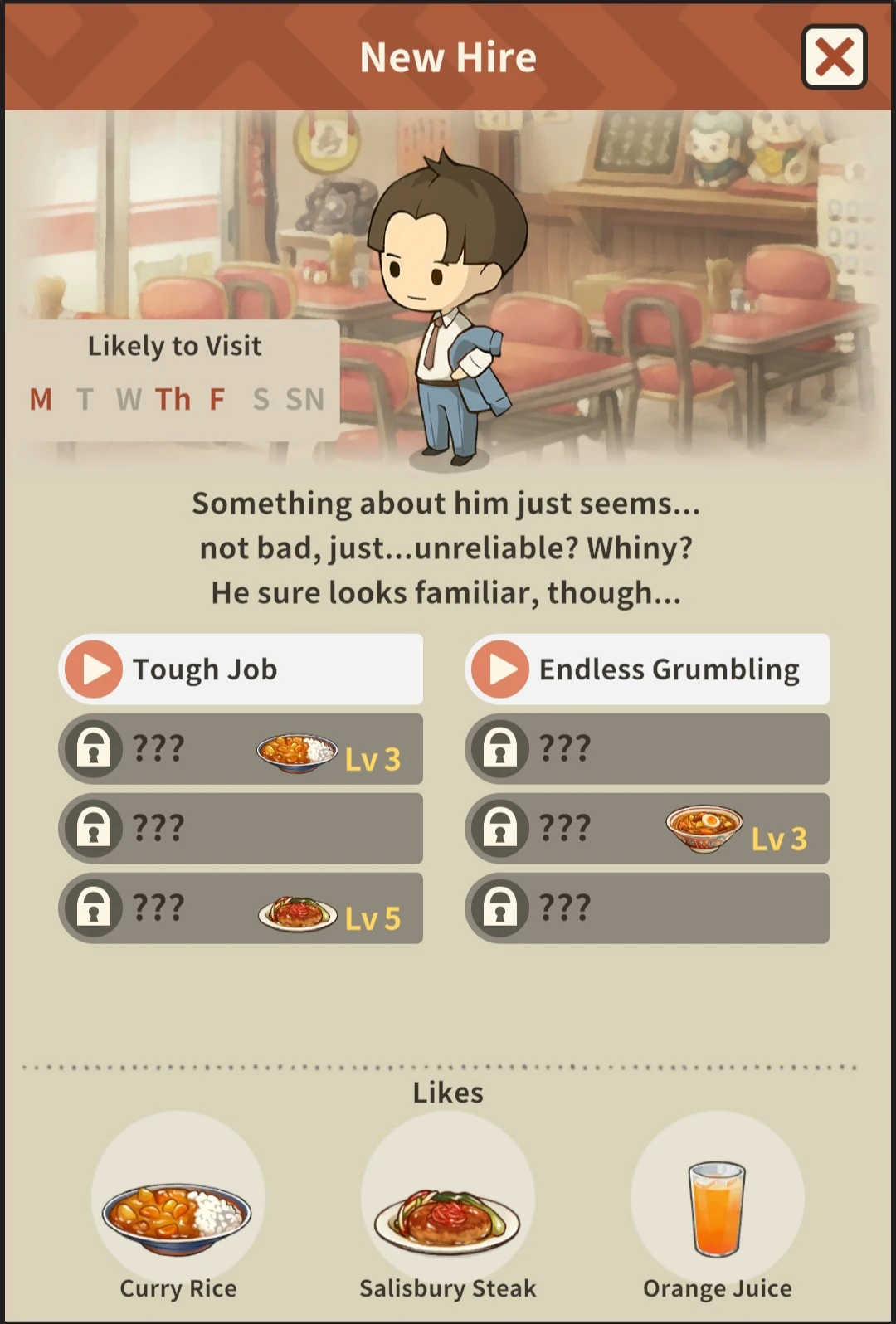Tap the locked story requiring Salisbury Steak Lv 5

click(241, 908)
